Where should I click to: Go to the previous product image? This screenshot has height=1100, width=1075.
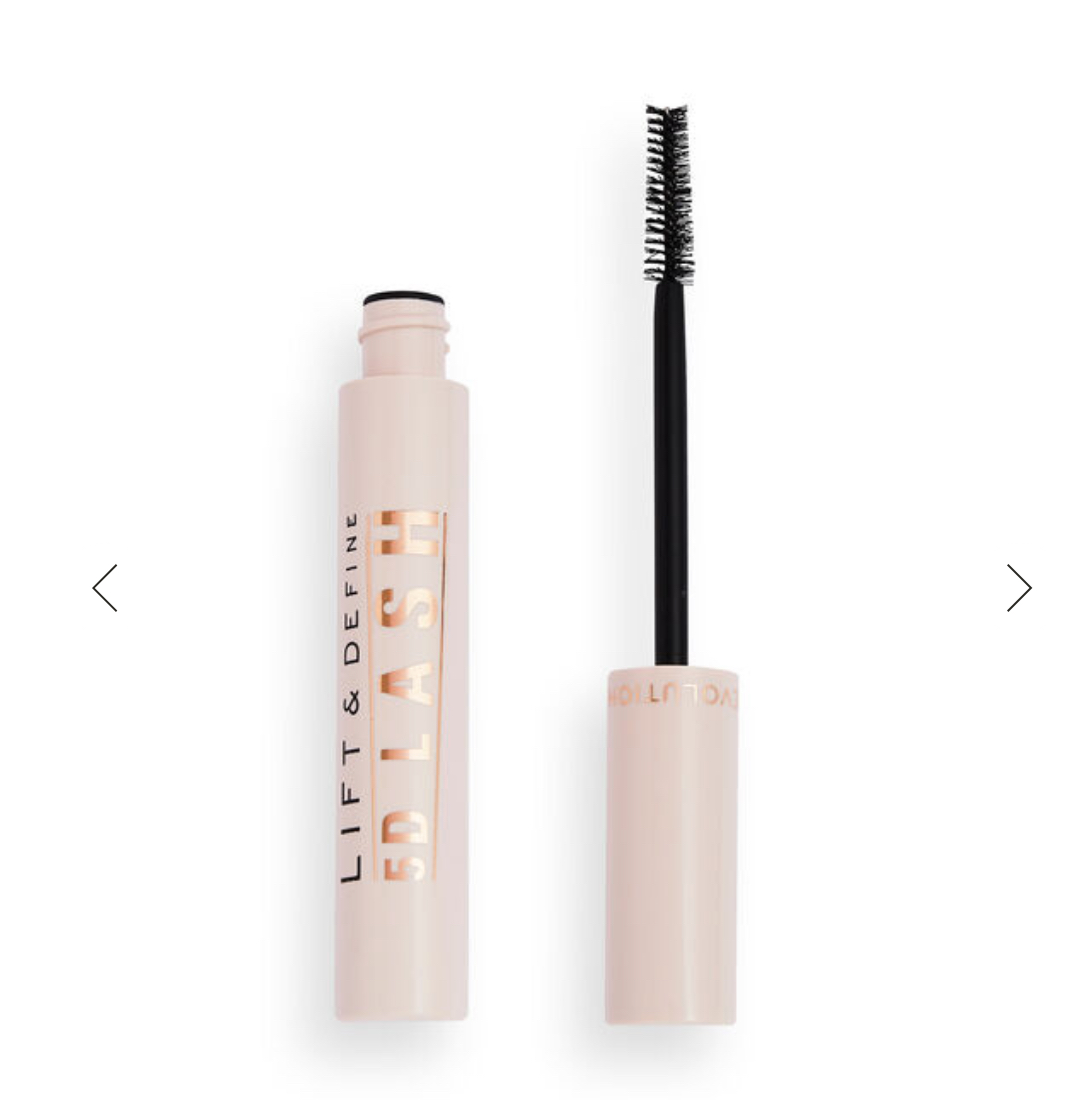(x=105, y=588)
